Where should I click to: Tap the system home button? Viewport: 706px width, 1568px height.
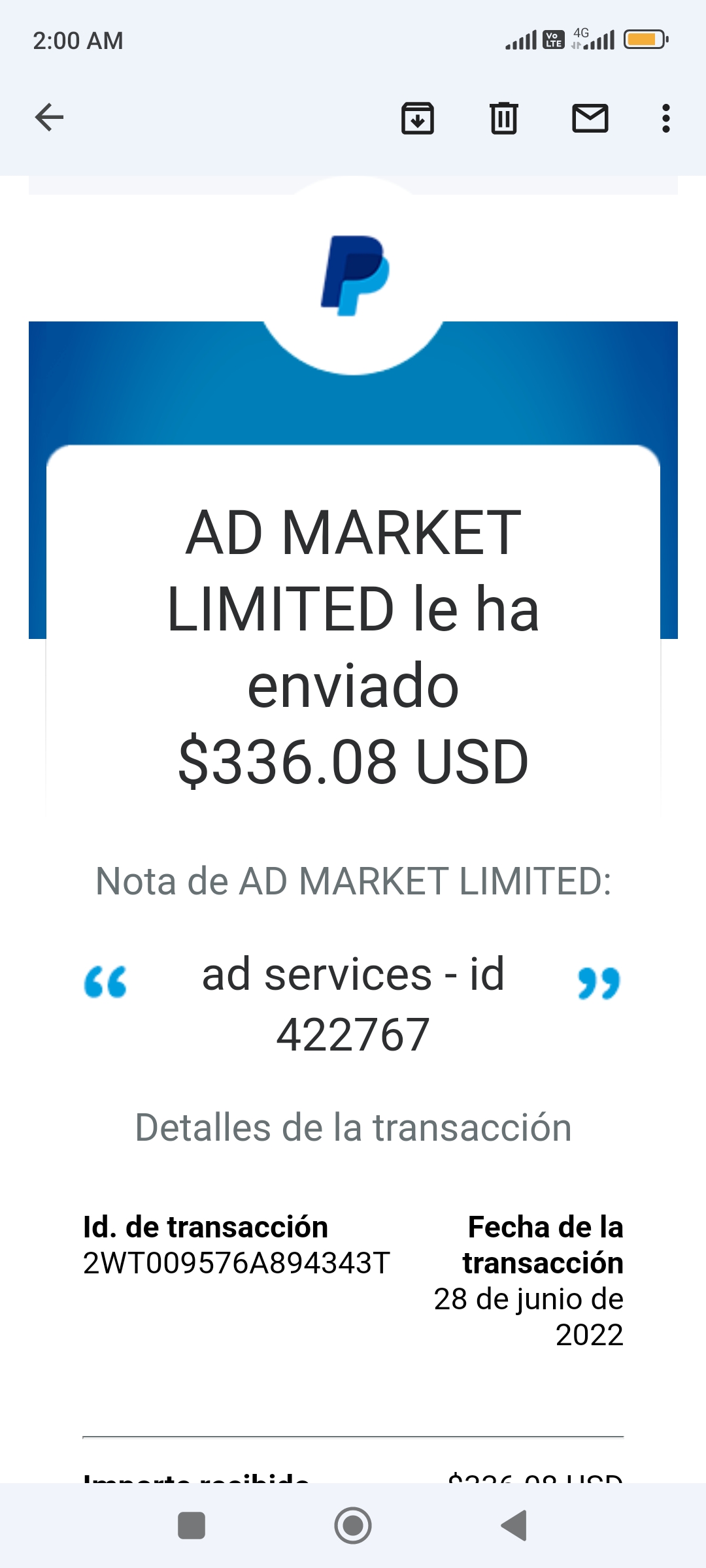tap(353, 1526)
